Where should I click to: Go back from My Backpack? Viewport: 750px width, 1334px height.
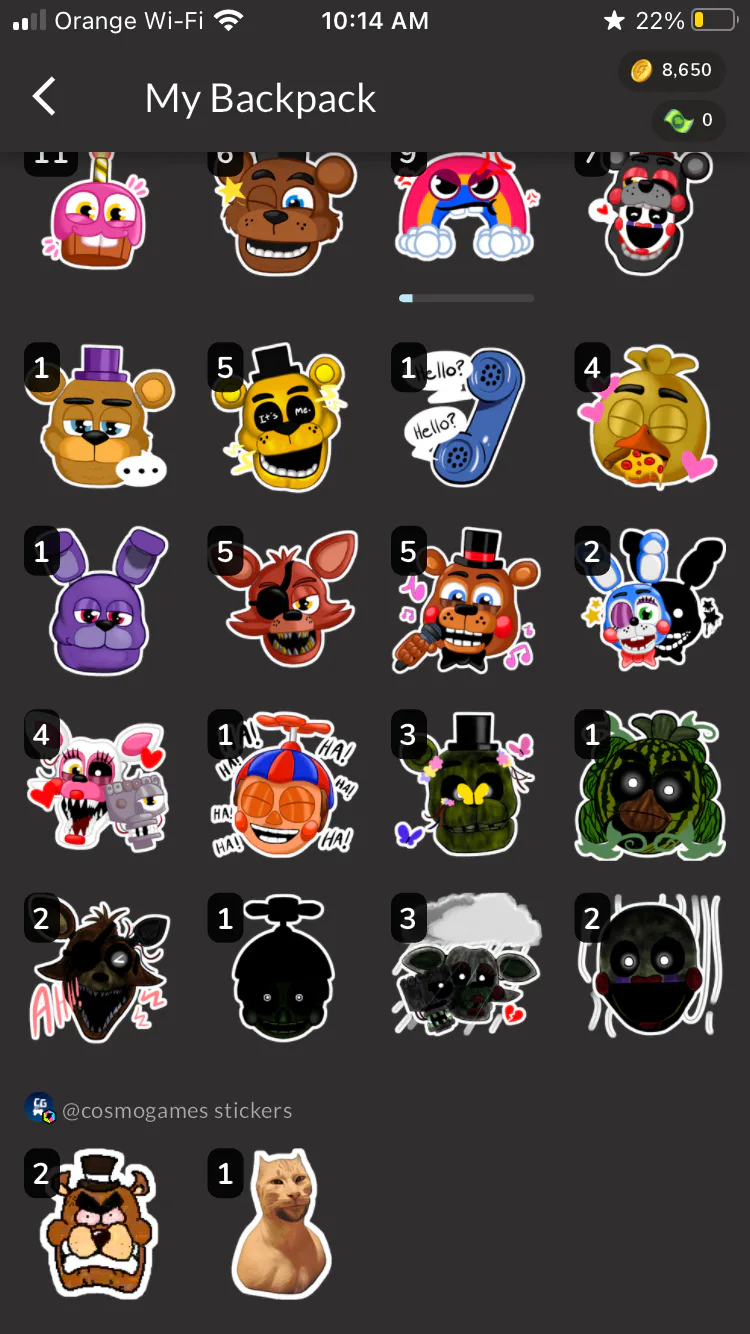pyautogui.click(x=45, y=97)
